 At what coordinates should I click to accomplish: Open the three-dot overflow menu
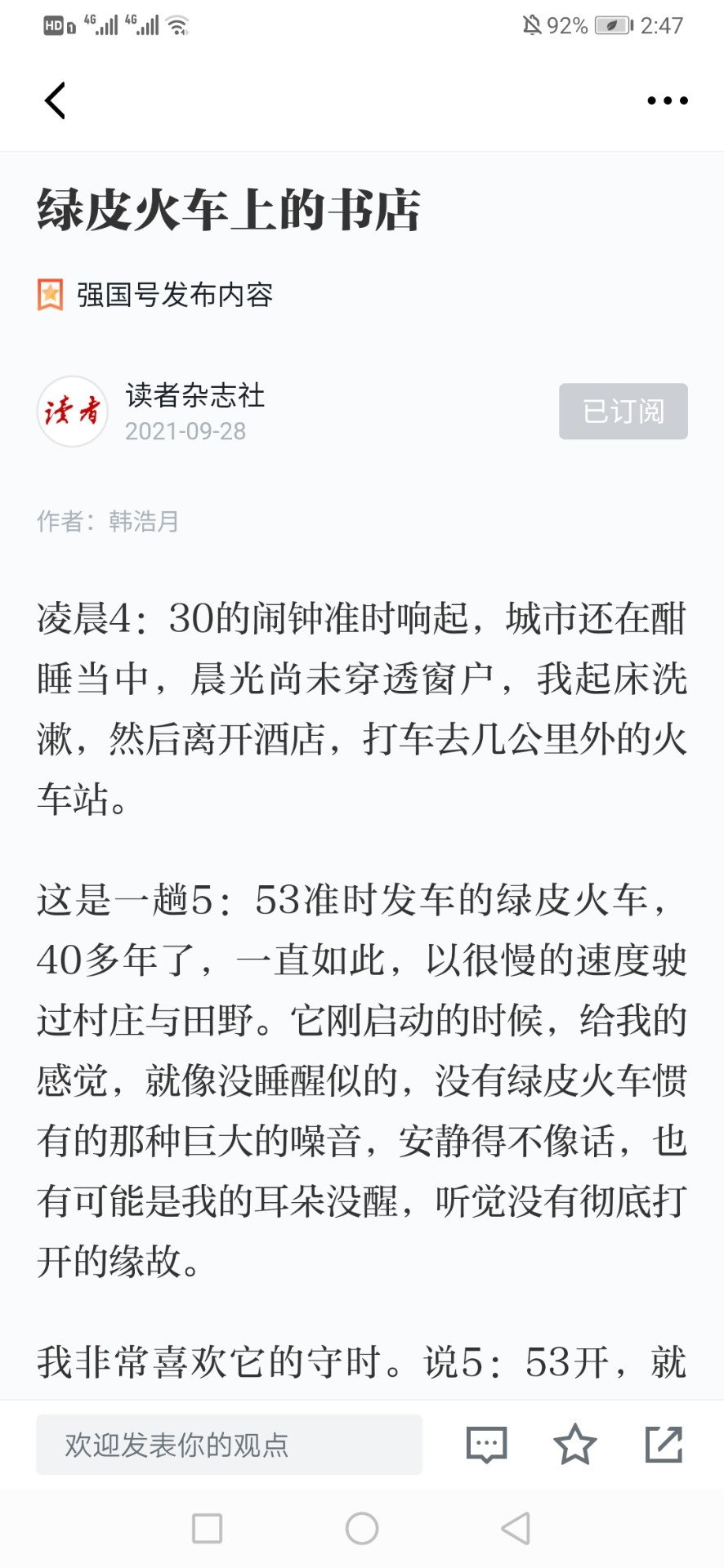[667, 101]
